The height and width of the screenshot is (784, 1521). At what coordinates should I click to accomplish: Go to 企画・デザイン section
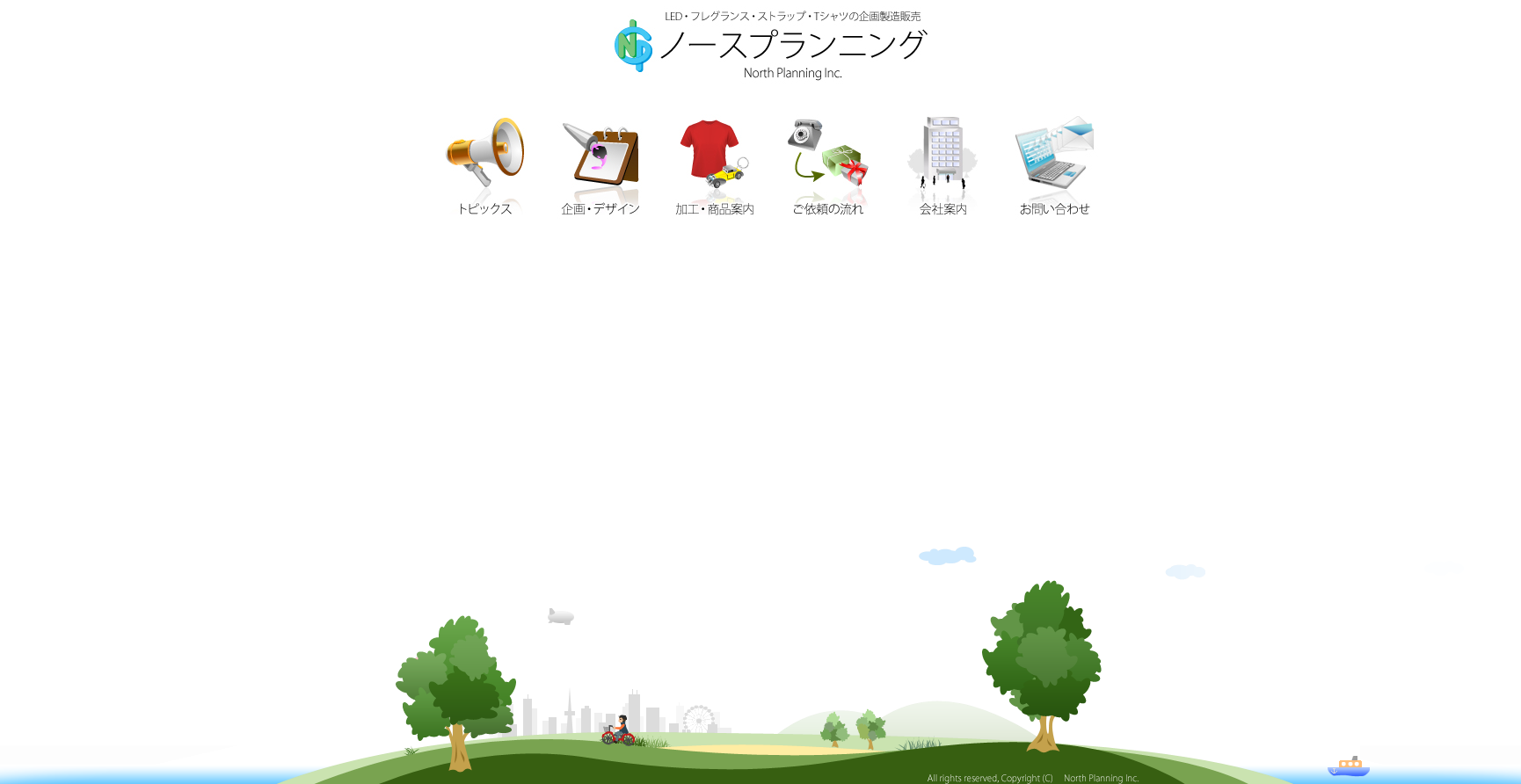coord(600,165)
